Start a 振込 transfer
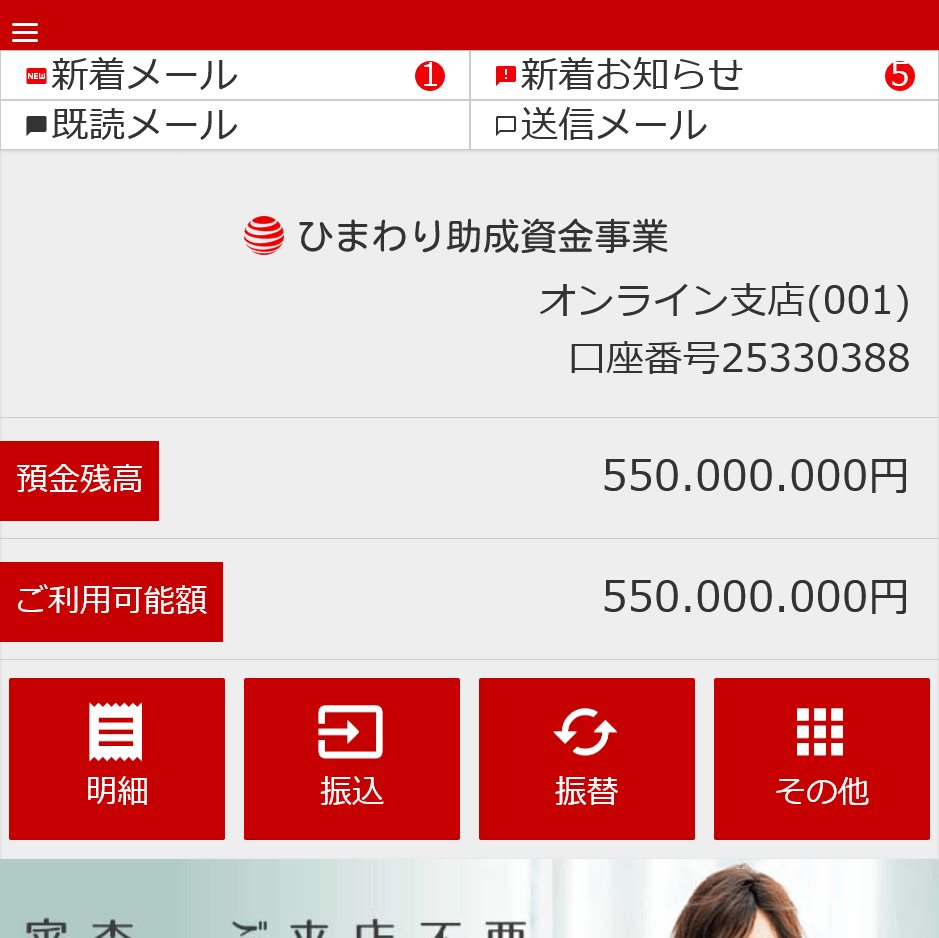This screenshot has height=938, width=939. 352,759
